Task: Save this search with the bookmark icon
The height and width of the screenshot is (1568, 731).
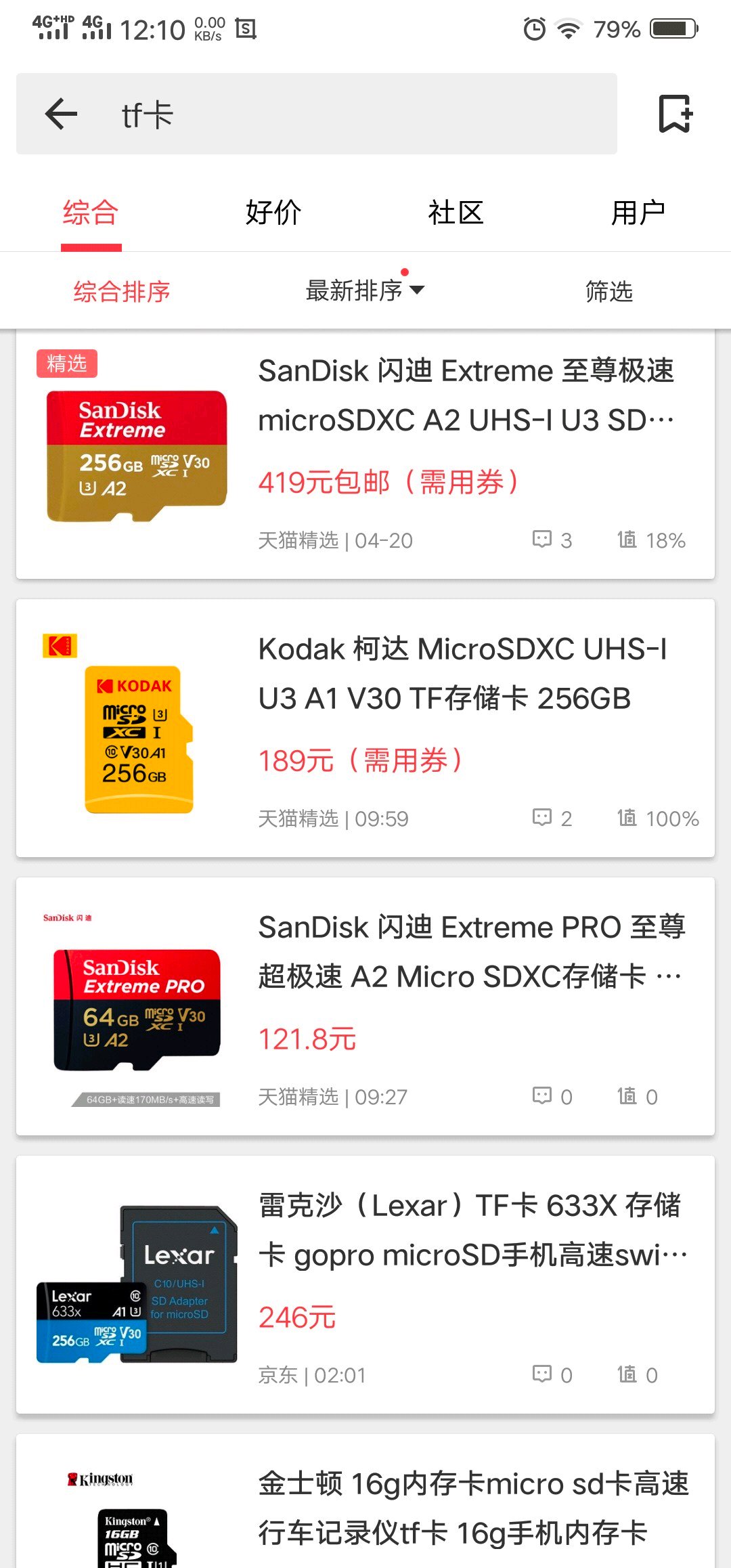Action: pos(675,114)
